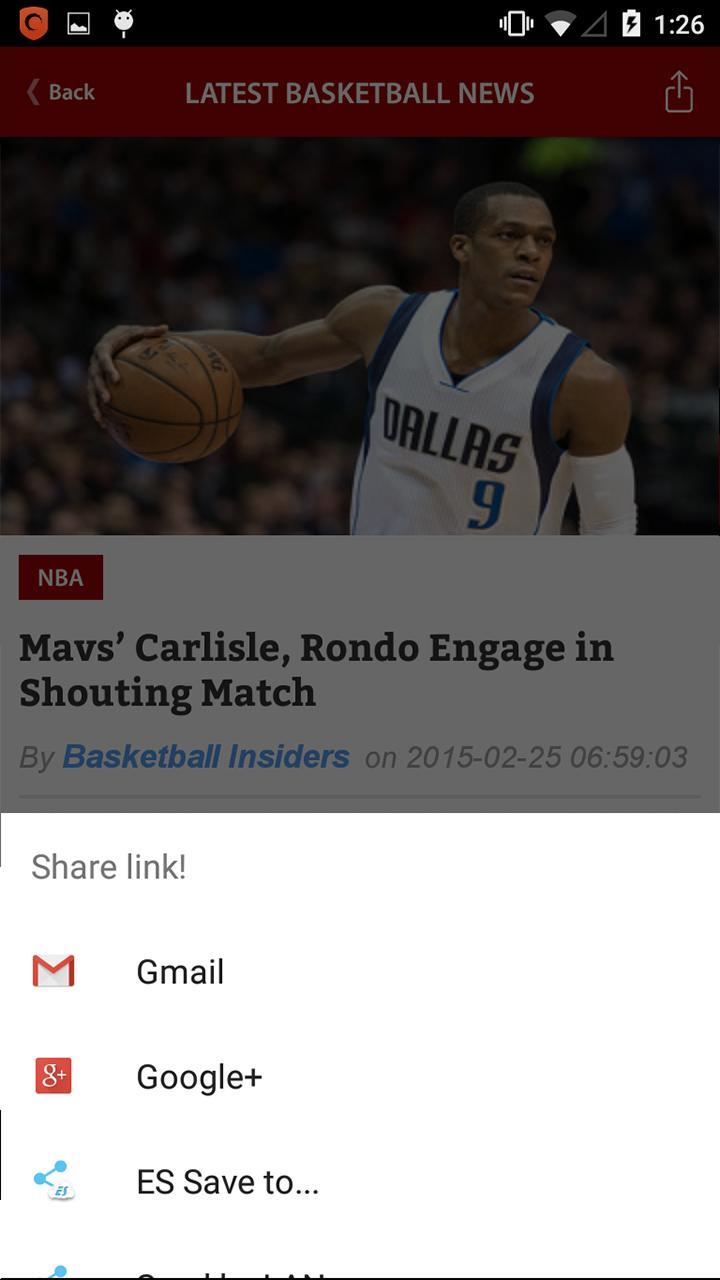720x1280 pixels.
Task: Tap the share icon in the top bar
Action: [679, 92]
